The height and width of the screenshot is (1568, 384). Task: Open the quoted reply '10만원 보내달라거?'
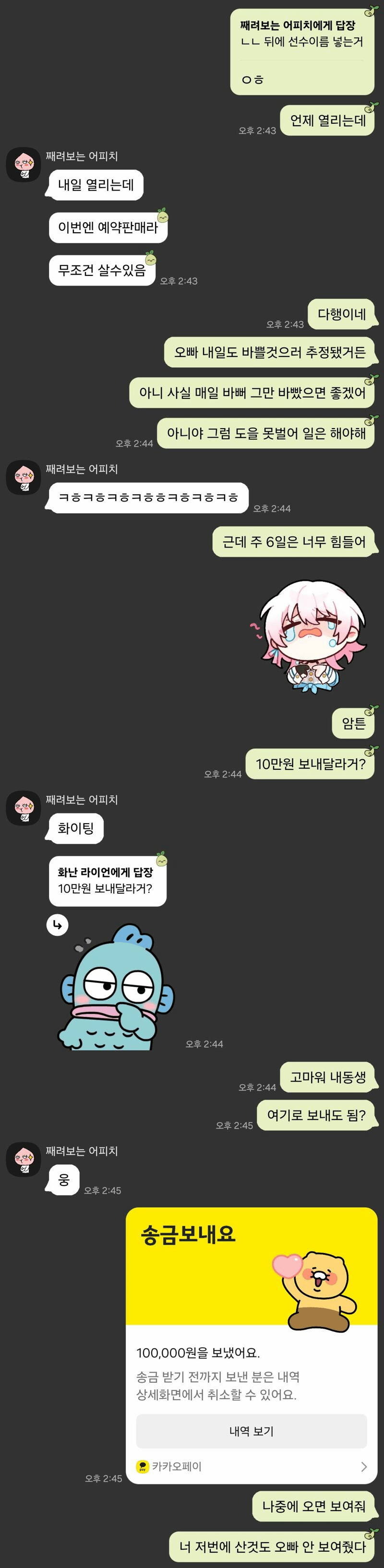click(x=107, y=880)
